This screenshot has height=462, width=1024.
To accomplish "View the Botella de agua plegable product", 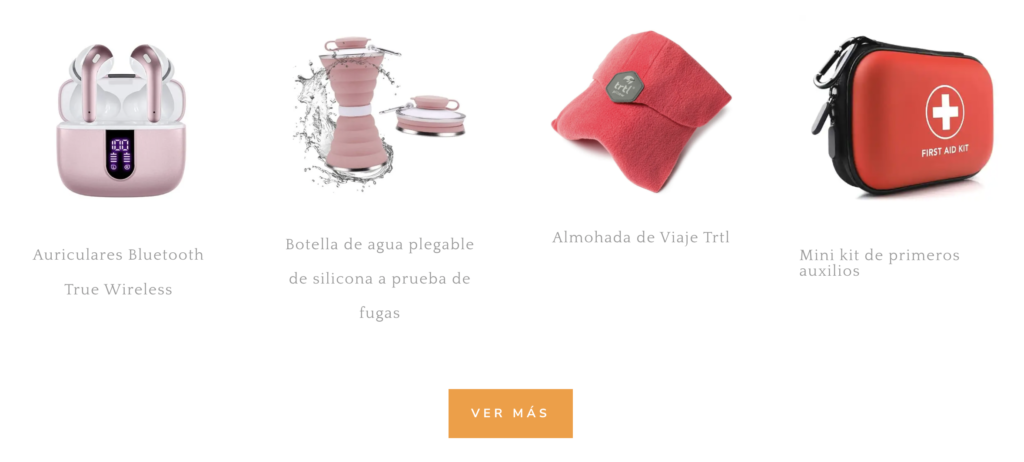I will click(379, 278).
